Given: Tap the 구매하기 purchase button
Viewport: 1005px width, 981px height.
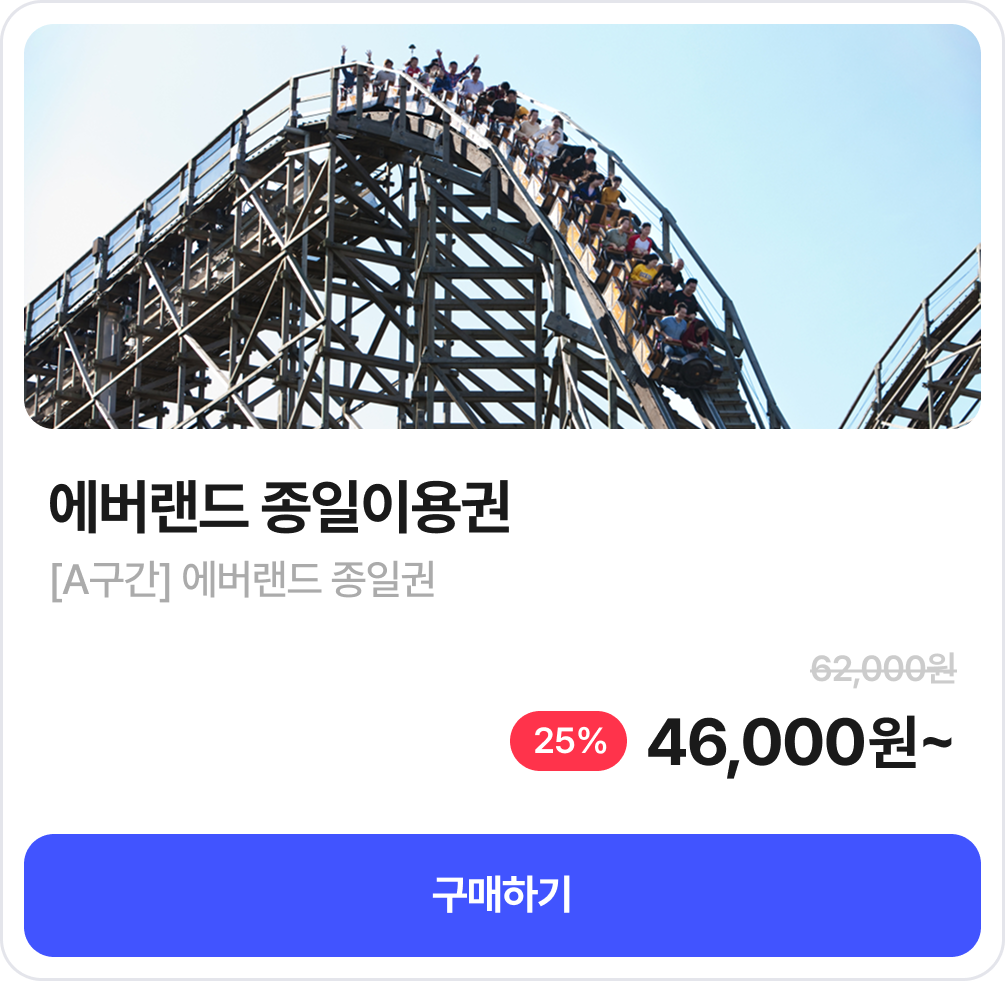Looking at the screenshot, I should point(502,895).
